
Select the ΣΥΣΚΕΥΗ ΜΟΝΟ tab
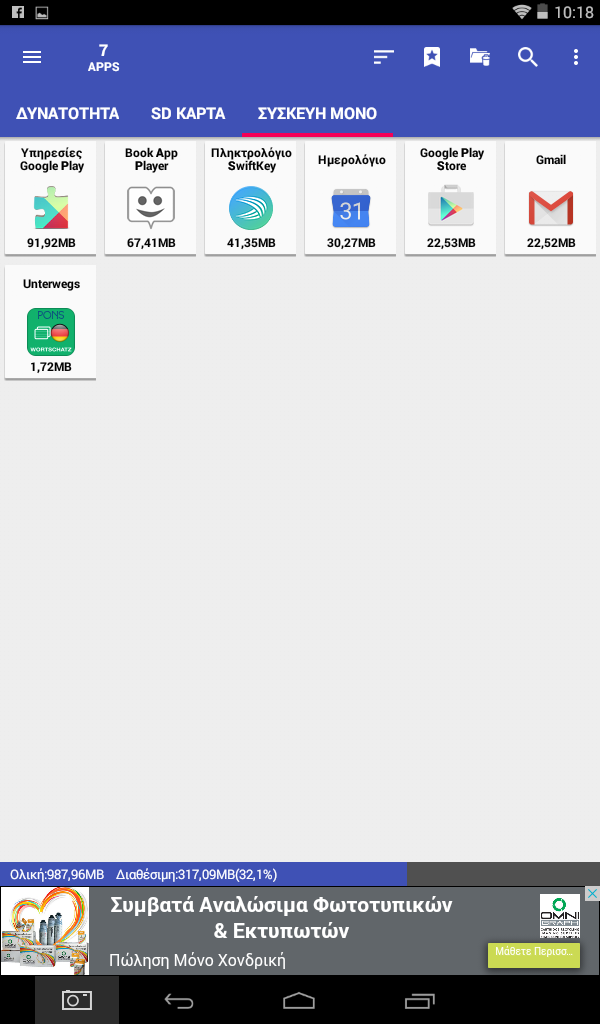click(317, 114)
